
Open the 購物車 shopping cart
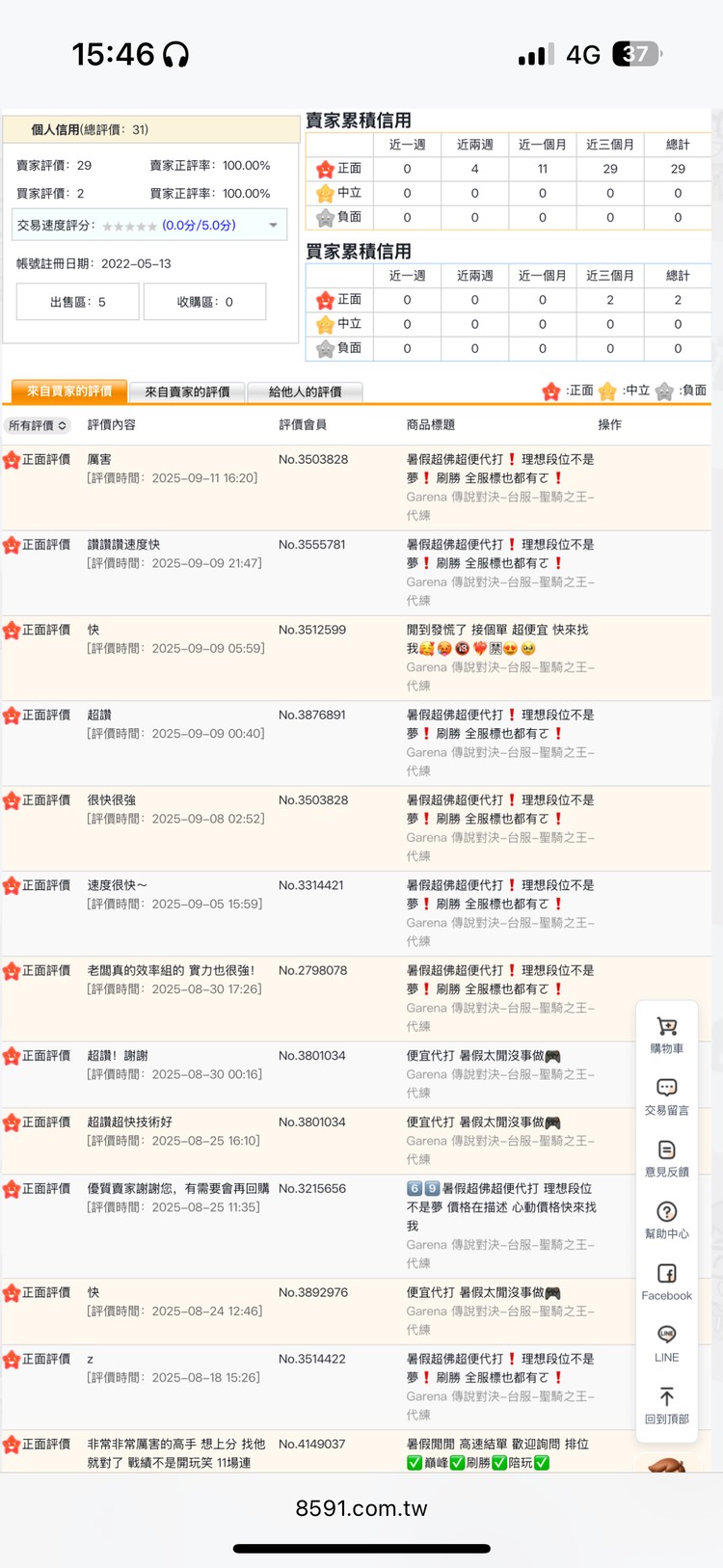pos(666,1035)
